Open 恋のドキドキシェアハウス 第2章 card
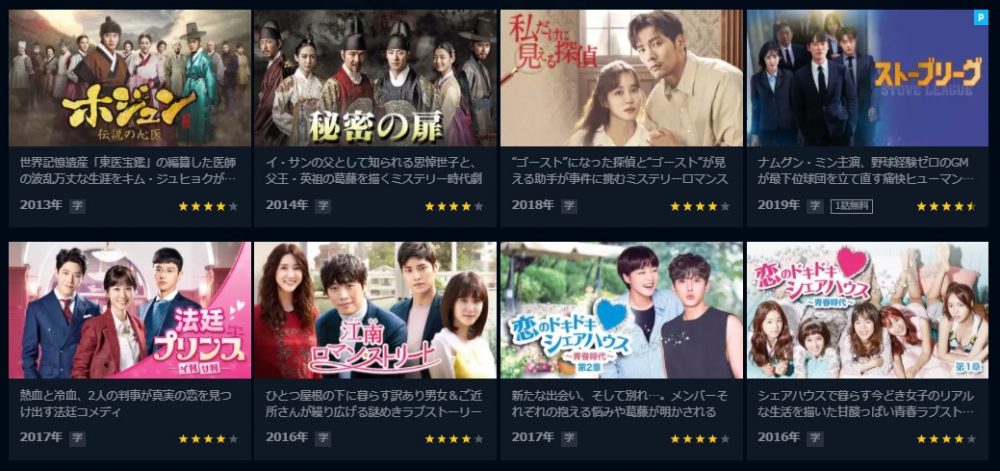The width and height of the screenshot is (1000, 471). pos(621,310)
